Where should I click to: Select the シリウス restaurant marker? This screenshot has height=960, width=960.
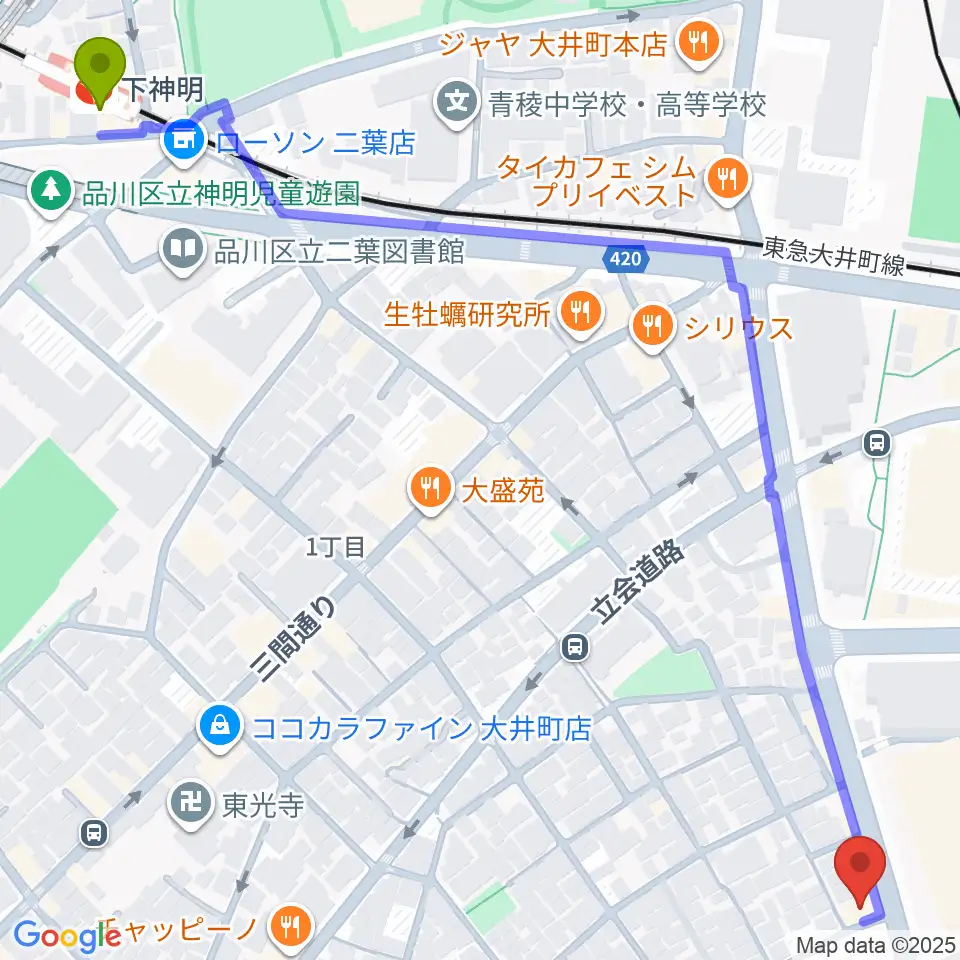click(x=653, y=326)
